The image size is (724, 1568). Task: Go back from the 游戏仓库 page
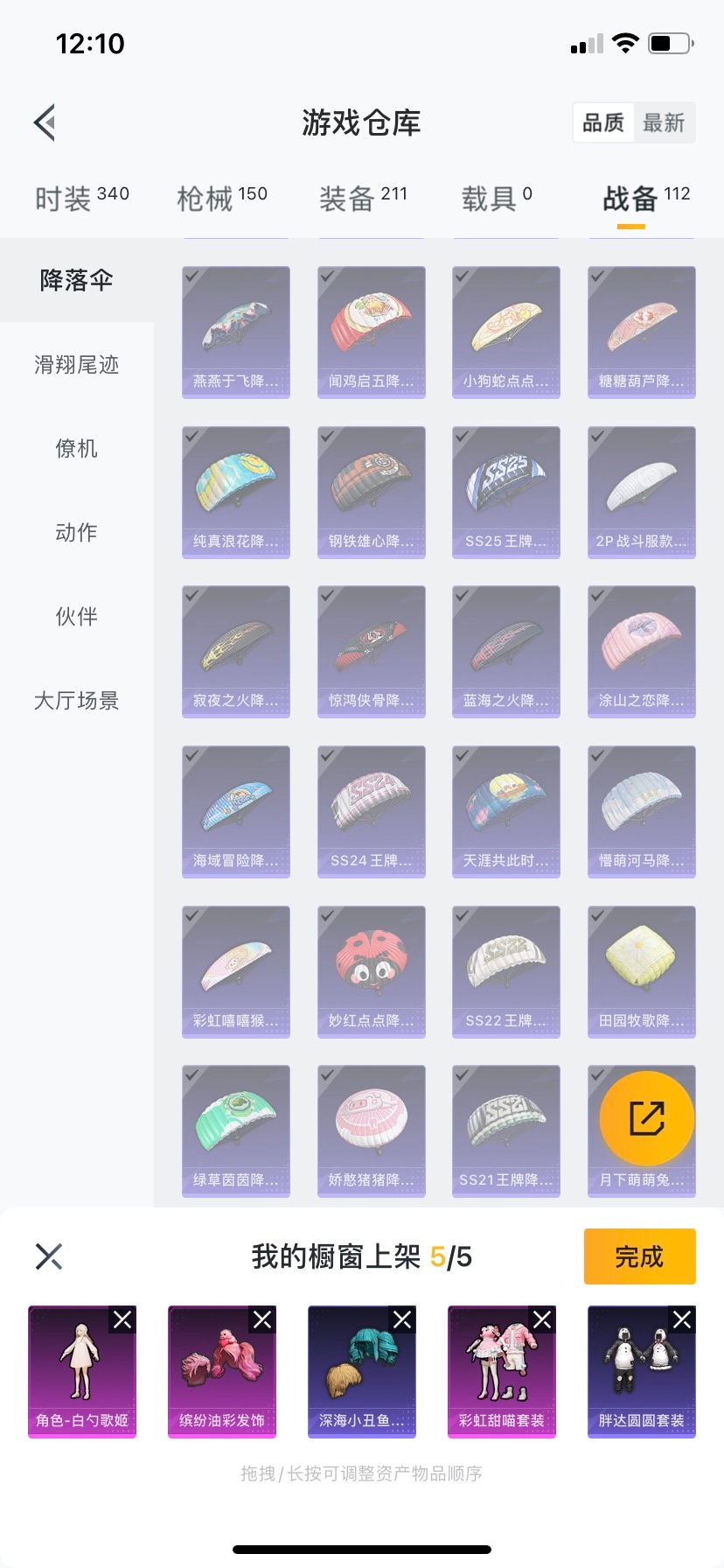click(x=45, y=122)
